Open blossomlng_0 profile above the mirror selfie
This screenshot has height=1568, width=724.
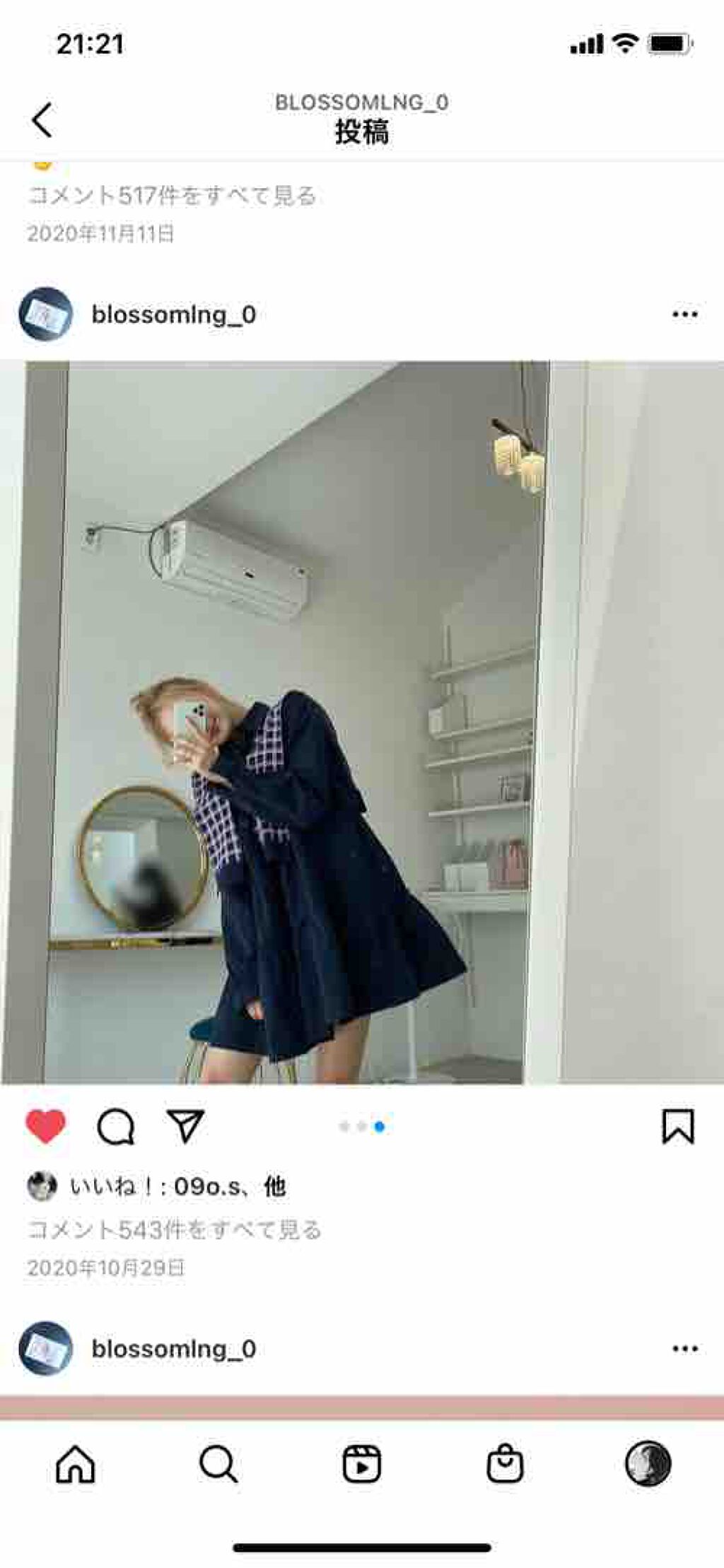click(x=173, y=315)
